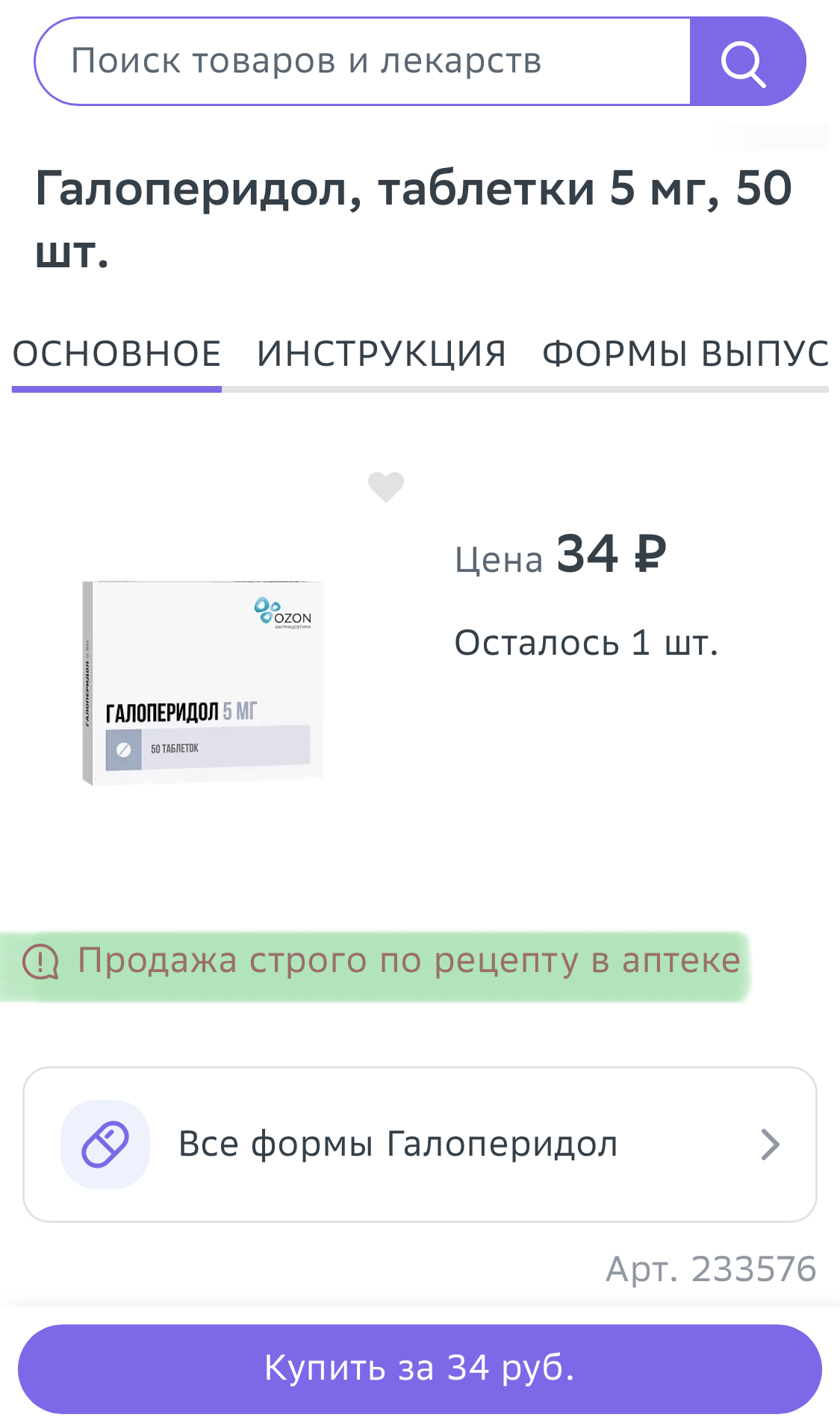The width and height of the screenshot is (840, 1426).
Task: Open Все формы Галоперидол row
Action: pos(420,1144)
